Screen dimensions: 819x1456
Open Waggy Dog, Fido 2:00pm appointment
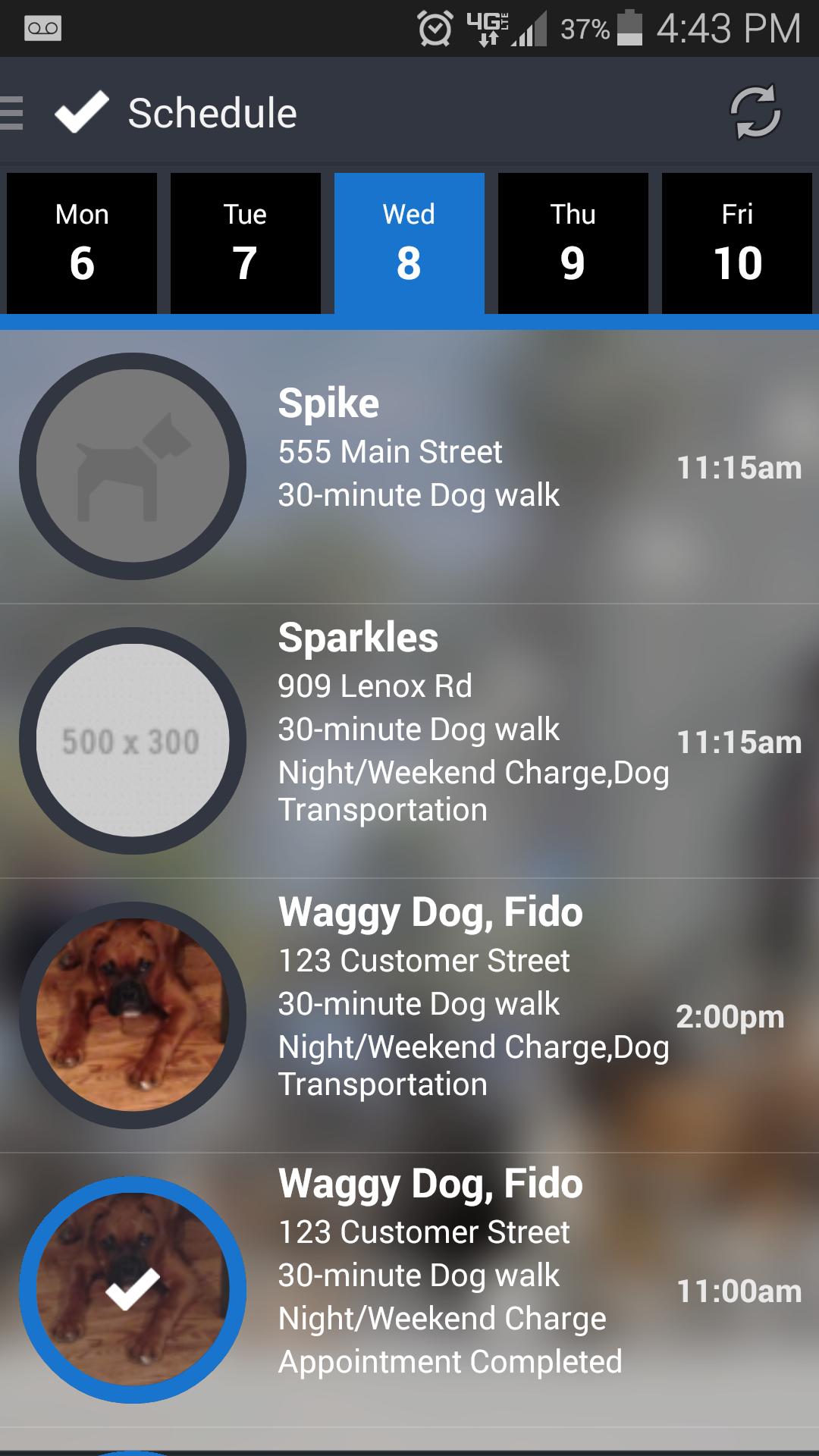(455, 1016)
